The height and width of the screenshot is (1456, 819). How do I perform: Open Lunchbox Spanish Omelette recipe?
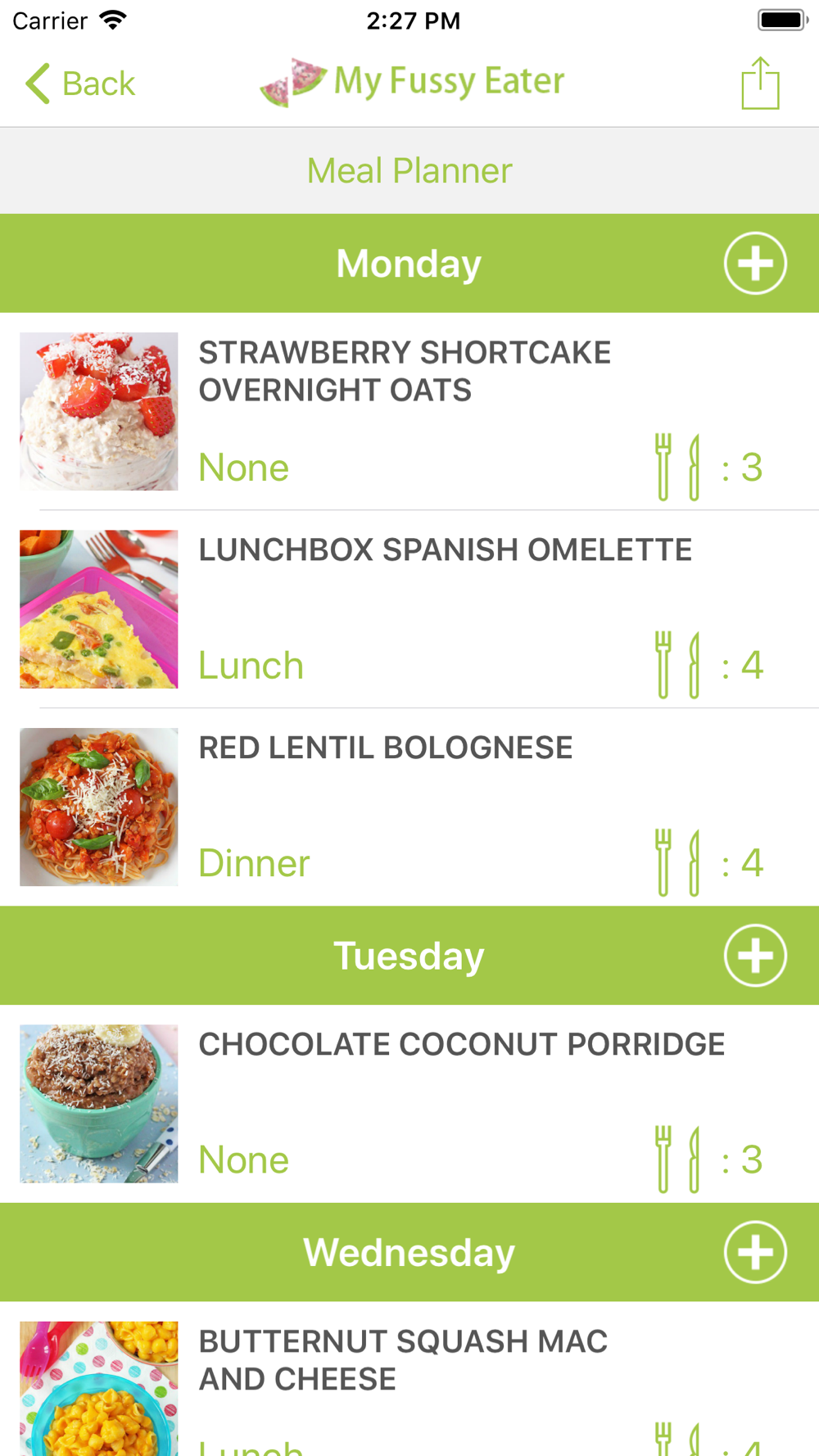pyautogui.click(x=409, y=609)
